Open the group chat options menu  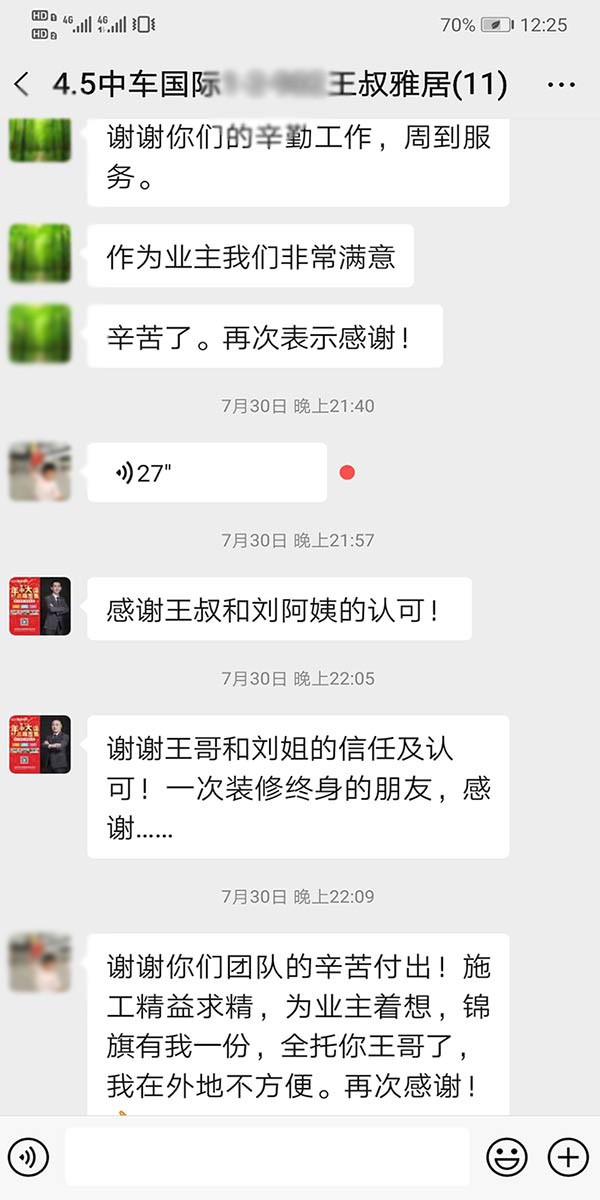click(561, 85)
